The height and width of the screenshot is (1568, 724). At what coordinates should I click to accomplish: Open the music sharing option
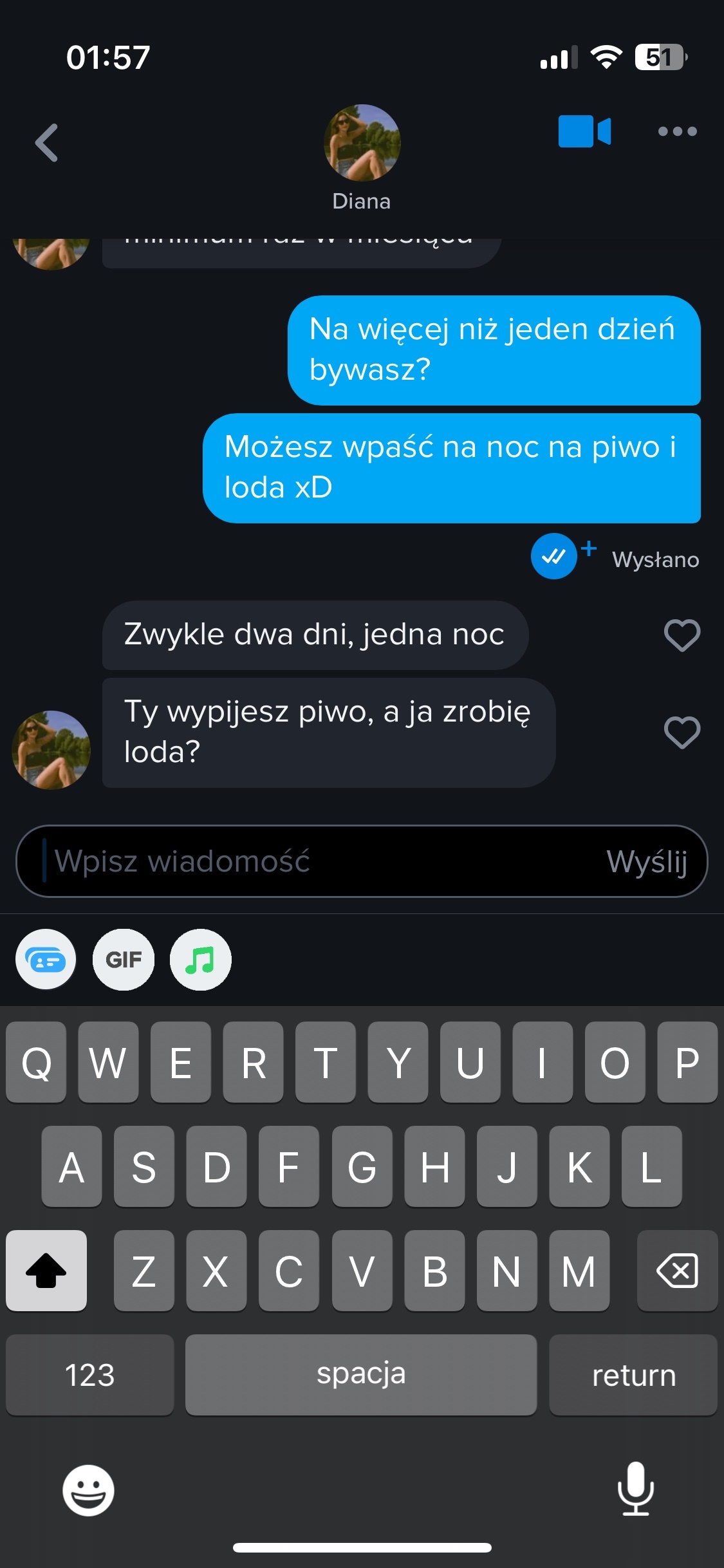coord(201,960)
